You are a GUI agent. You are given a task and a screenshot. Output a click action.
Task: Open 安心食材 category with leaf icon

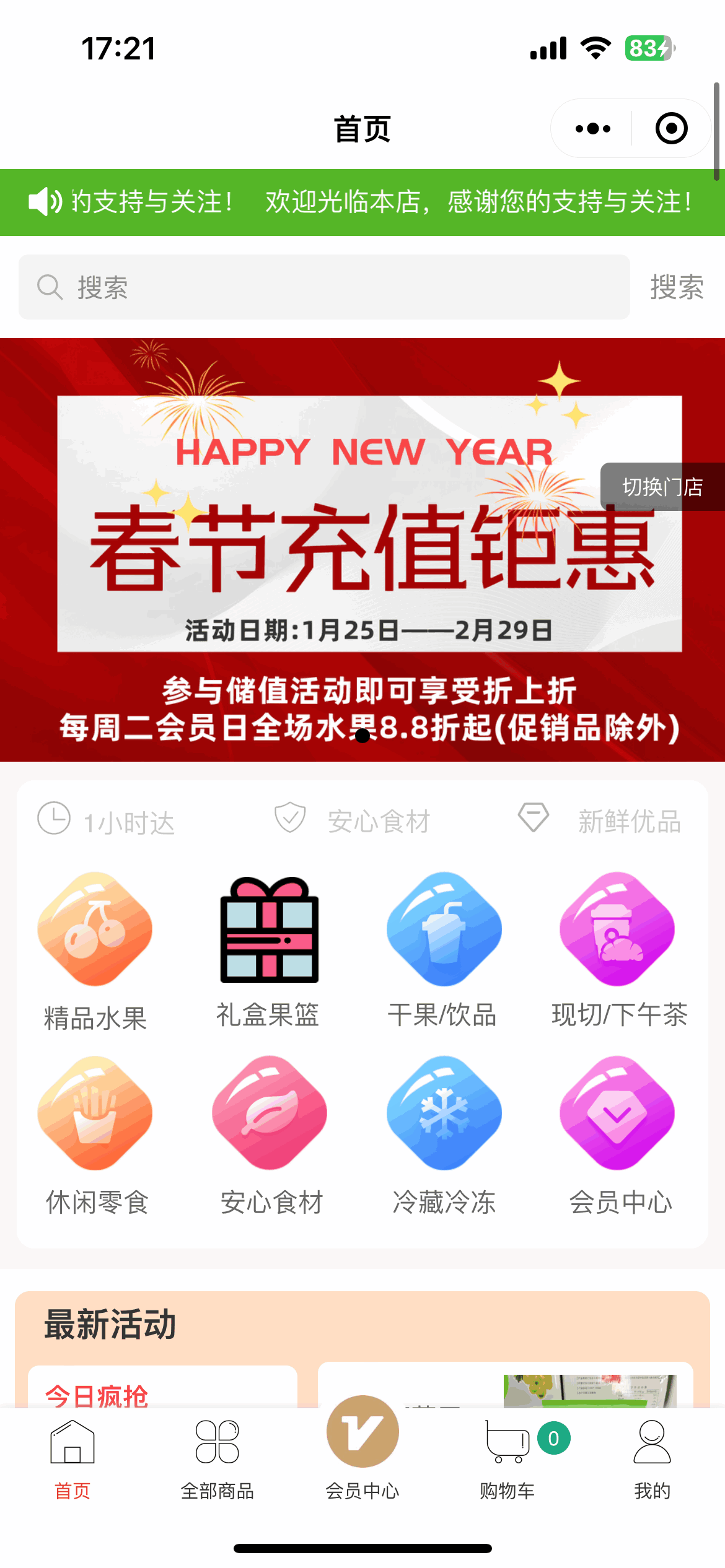270,1135
